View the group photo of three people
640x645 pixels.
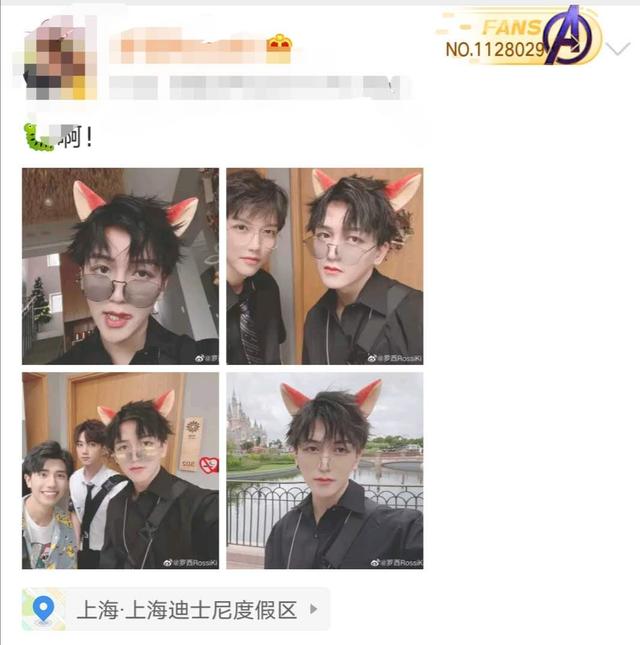[120, 470]
